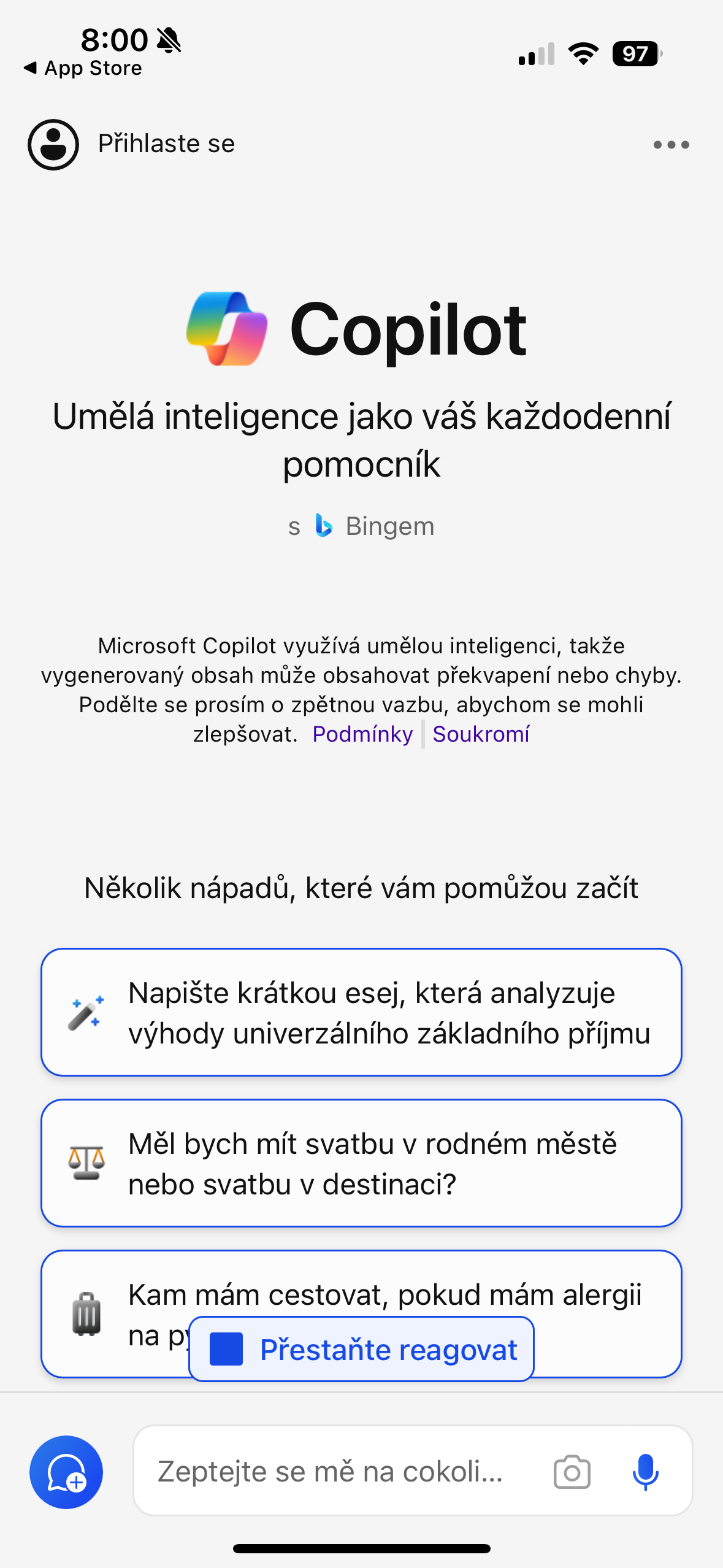This screenshot has width=723, height=1568.
Task: Return to App Store via back link
Action: pyautogui.click(x=83, y=68)
